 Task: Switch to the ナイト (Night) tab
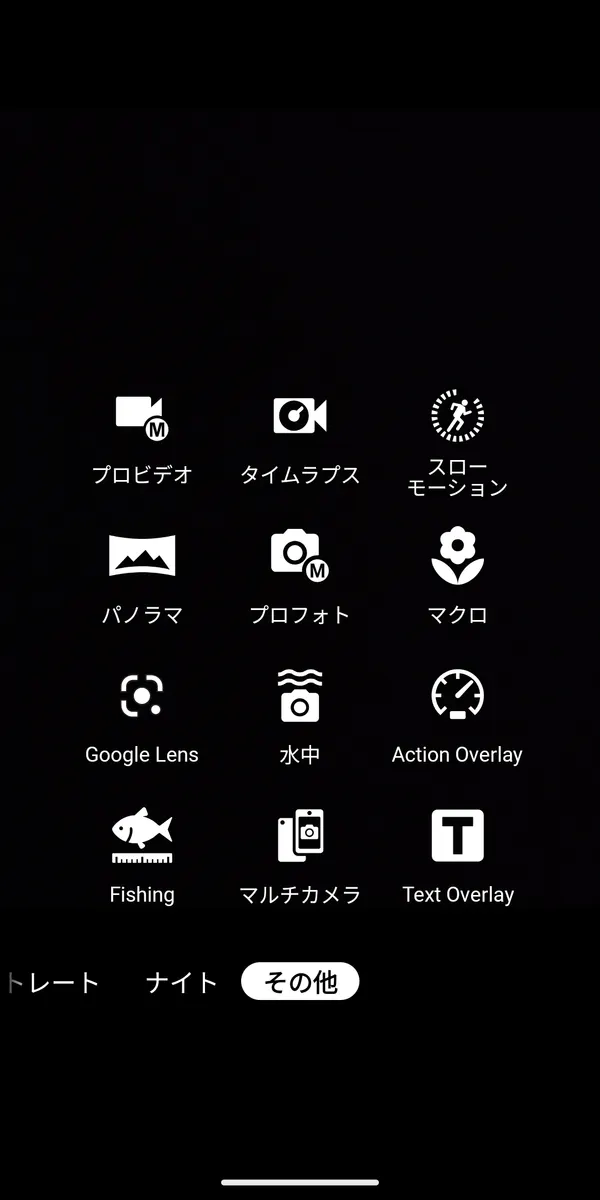pyautogui.click(x=181, y=983)
